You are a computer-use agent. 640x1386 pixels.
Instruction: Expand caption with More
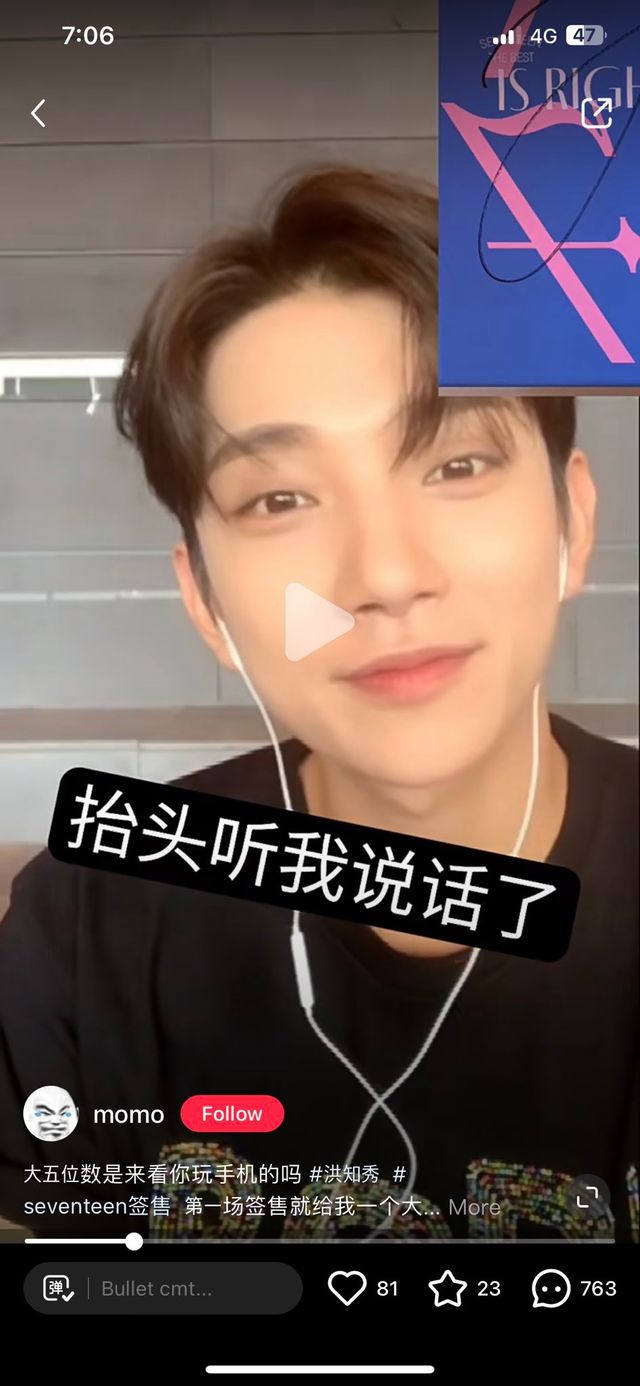pos(474,1207)
